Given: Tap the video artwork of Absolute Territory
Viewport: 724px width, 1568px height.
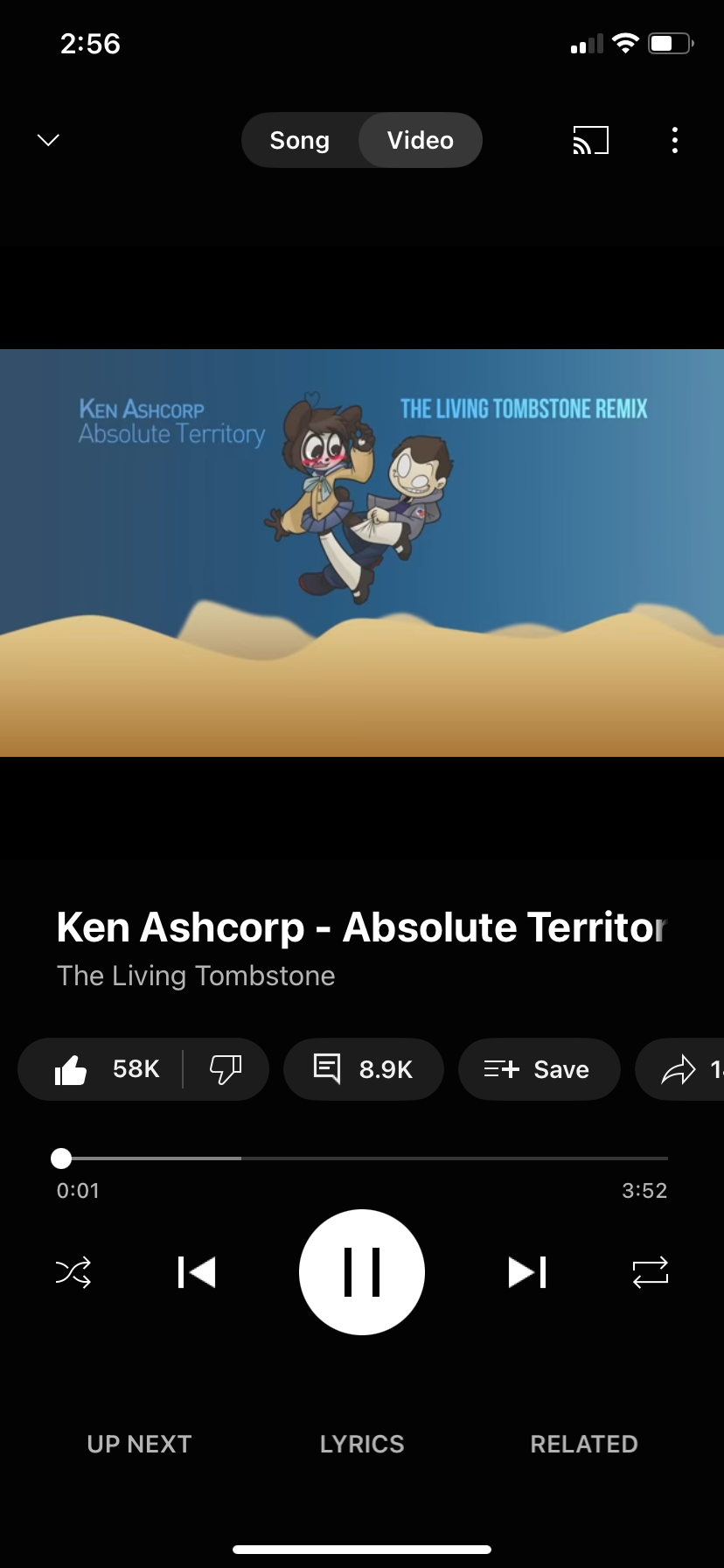Looking at the screenshot, I should click(362, 553).
